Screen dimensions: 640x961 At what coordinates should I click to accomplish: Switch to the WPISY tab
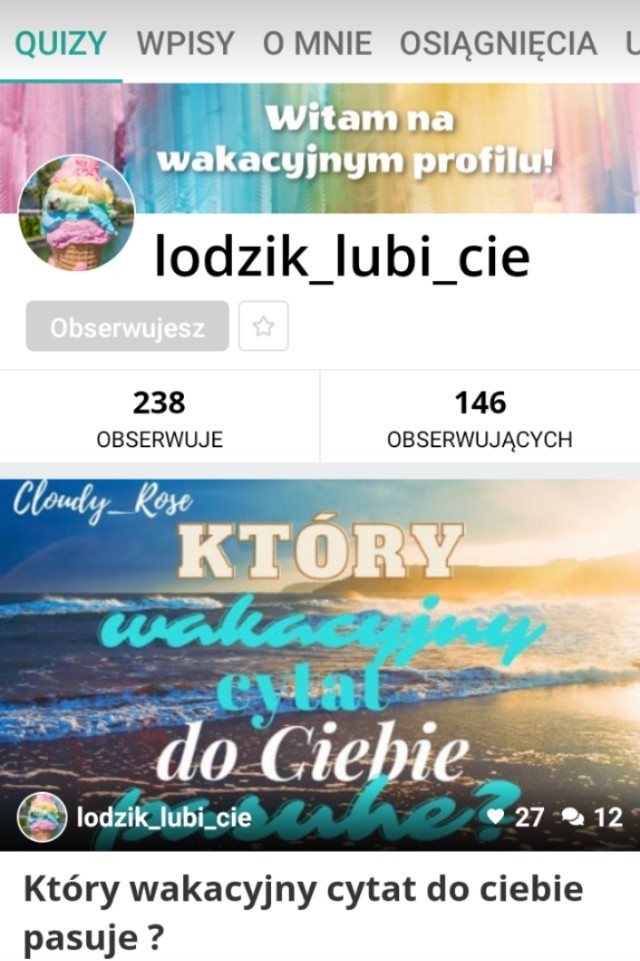pos(185,43)
